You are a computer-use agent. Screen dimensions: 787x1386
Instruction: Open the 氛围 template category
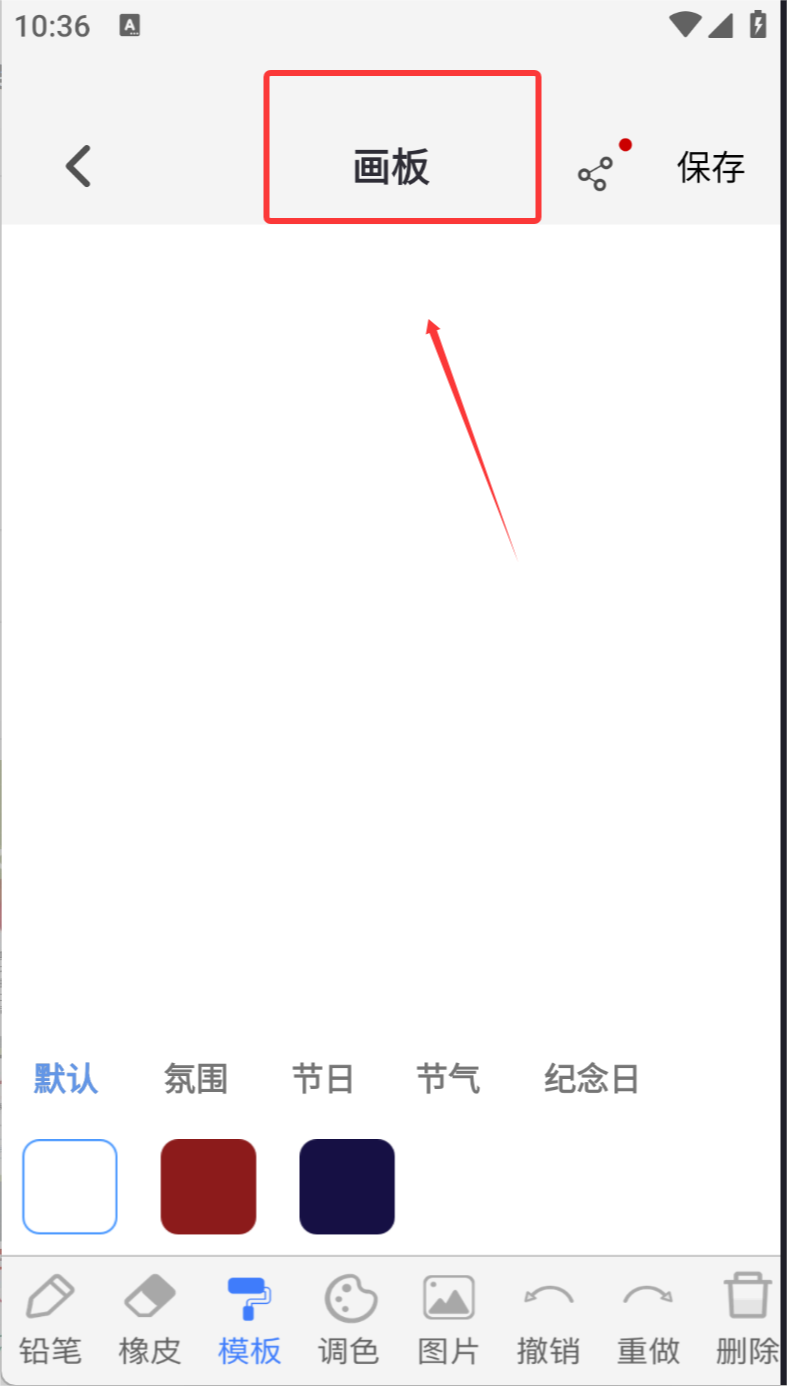tap(195, 1079)
